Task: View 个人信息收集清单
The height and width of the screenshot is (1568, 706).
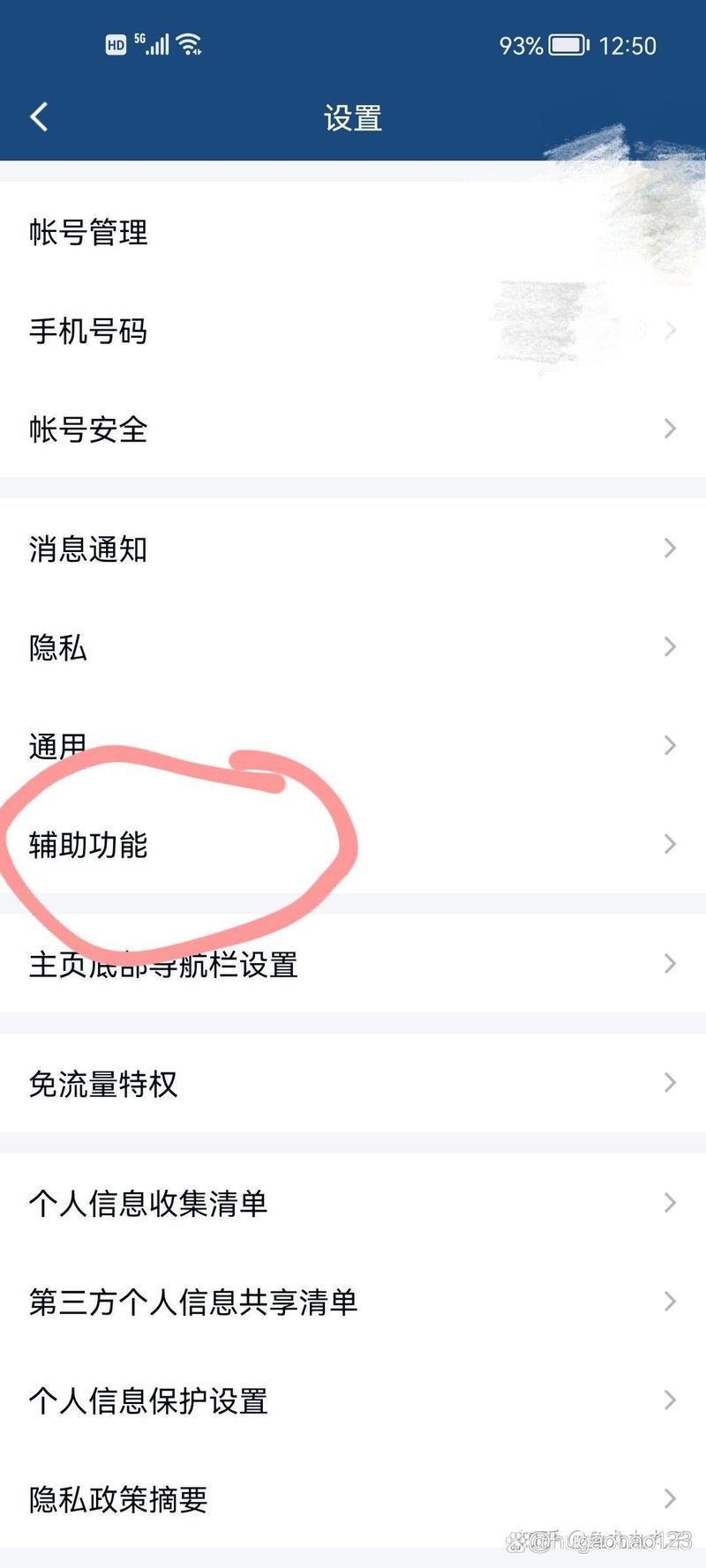Action: 148,1202
